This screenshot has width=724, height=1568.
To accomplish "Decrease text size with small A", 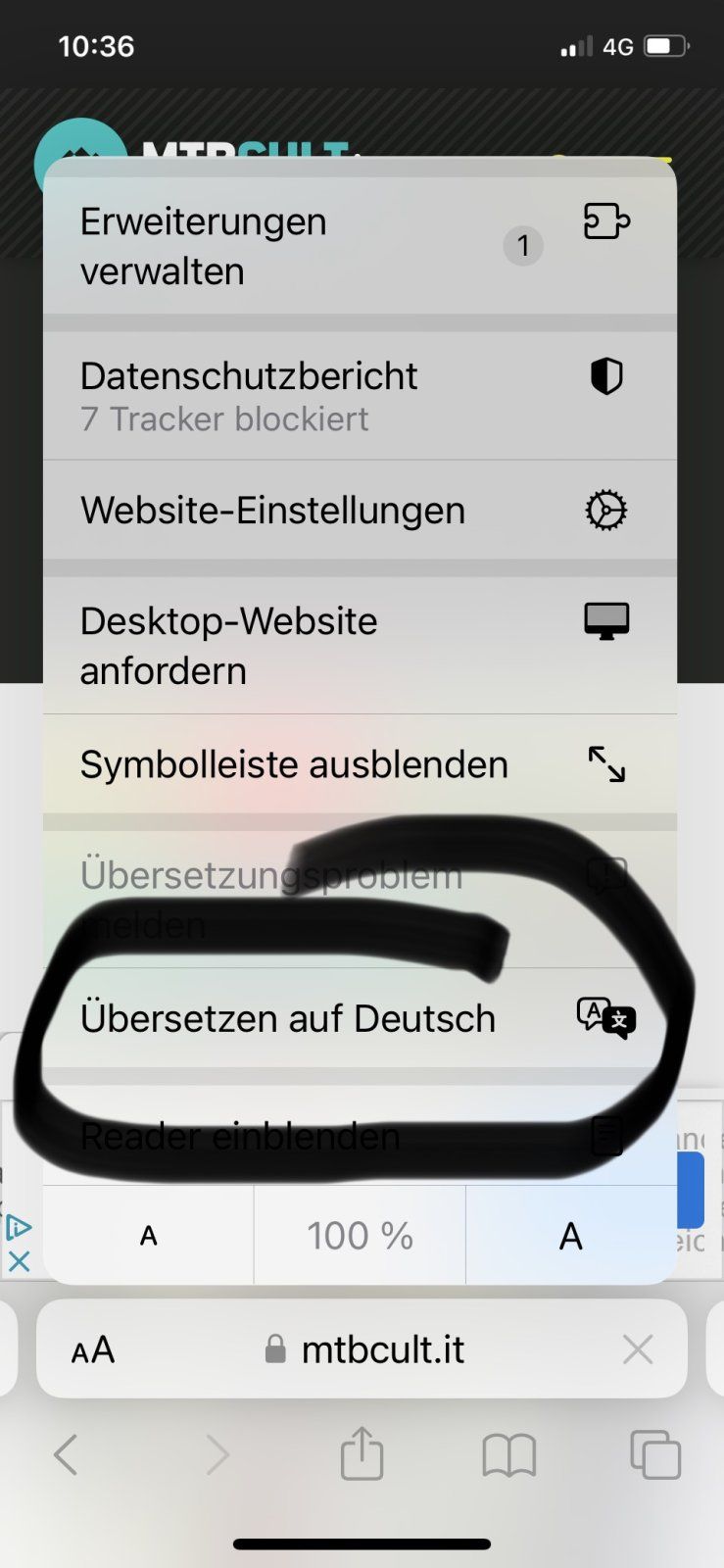I will 149,1236.
